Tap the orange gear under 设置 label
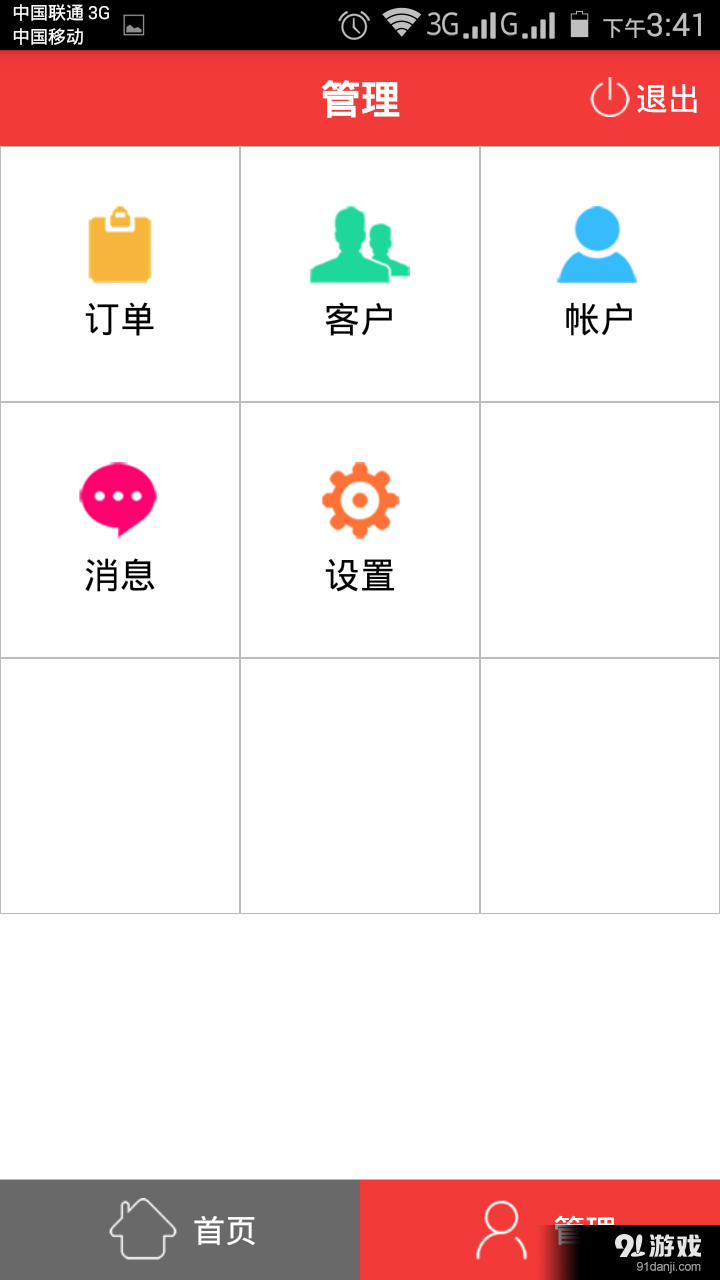Viewport: 720px width, 1280px height. [x=360, y=500]
